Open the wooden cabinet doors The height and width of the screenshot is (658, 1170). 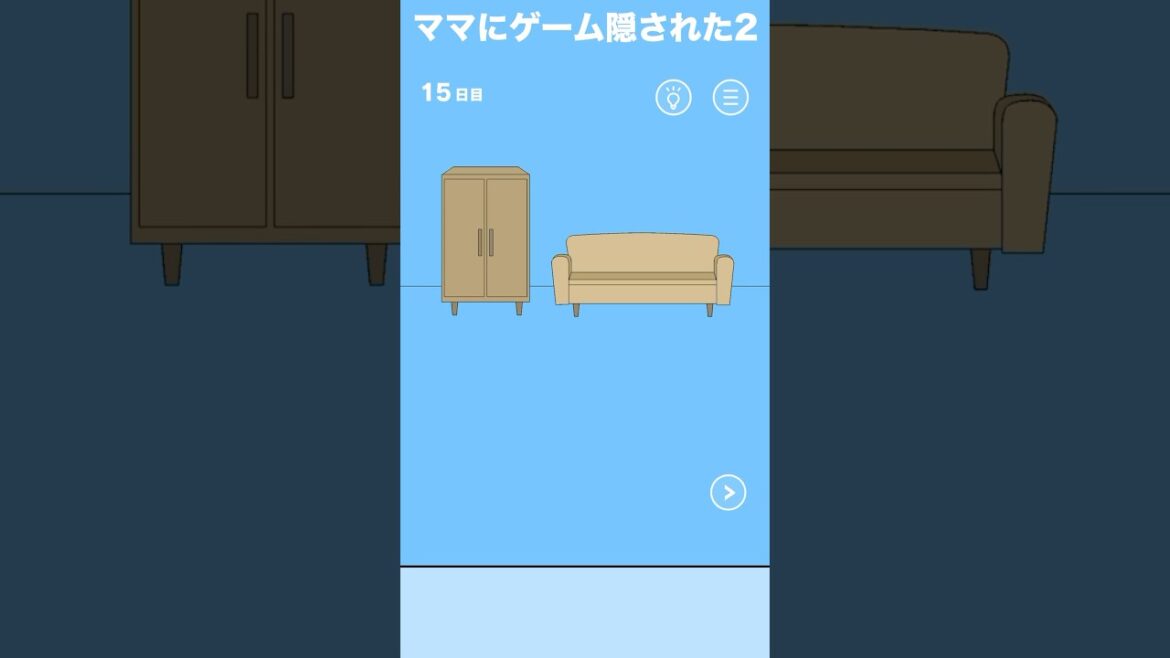click(x=485, y=240)
